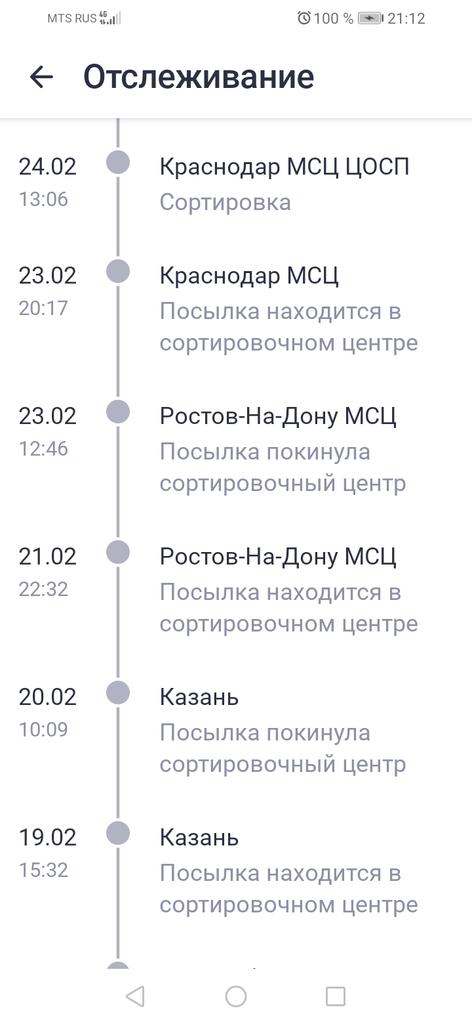The image size is (472, 1024).
Task: Open the recent apps view
Action: coord(335,996)
